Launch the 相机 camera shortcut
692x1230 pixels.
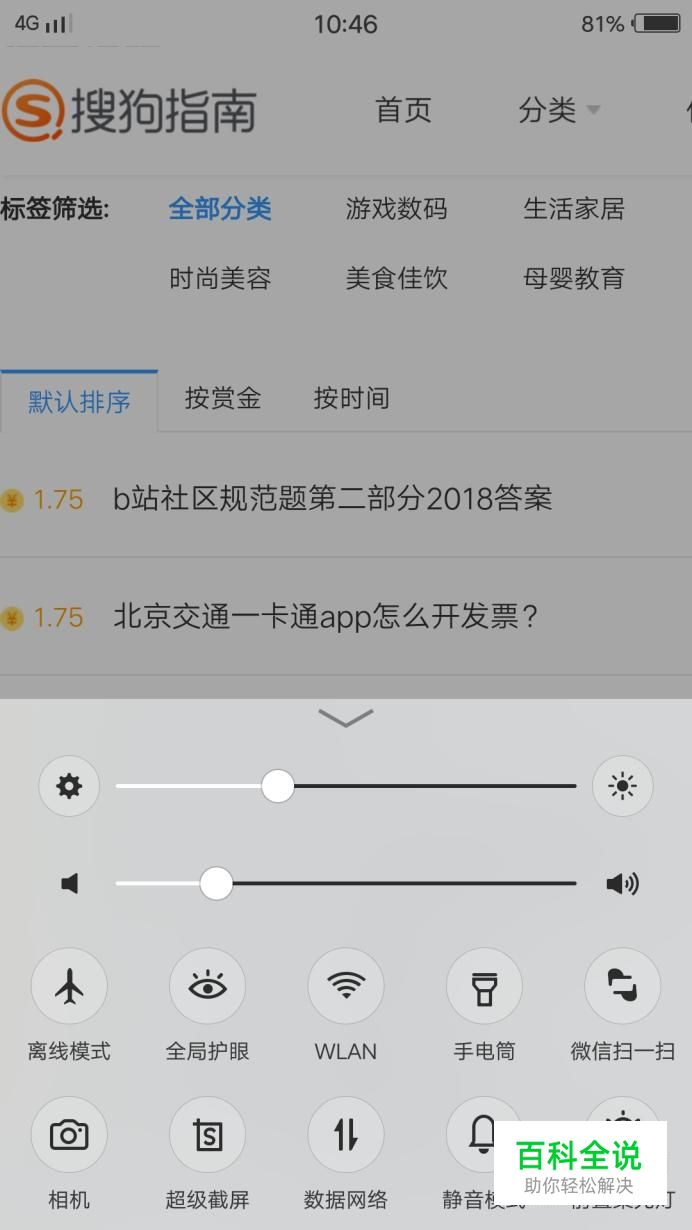tap(69, 1135)
